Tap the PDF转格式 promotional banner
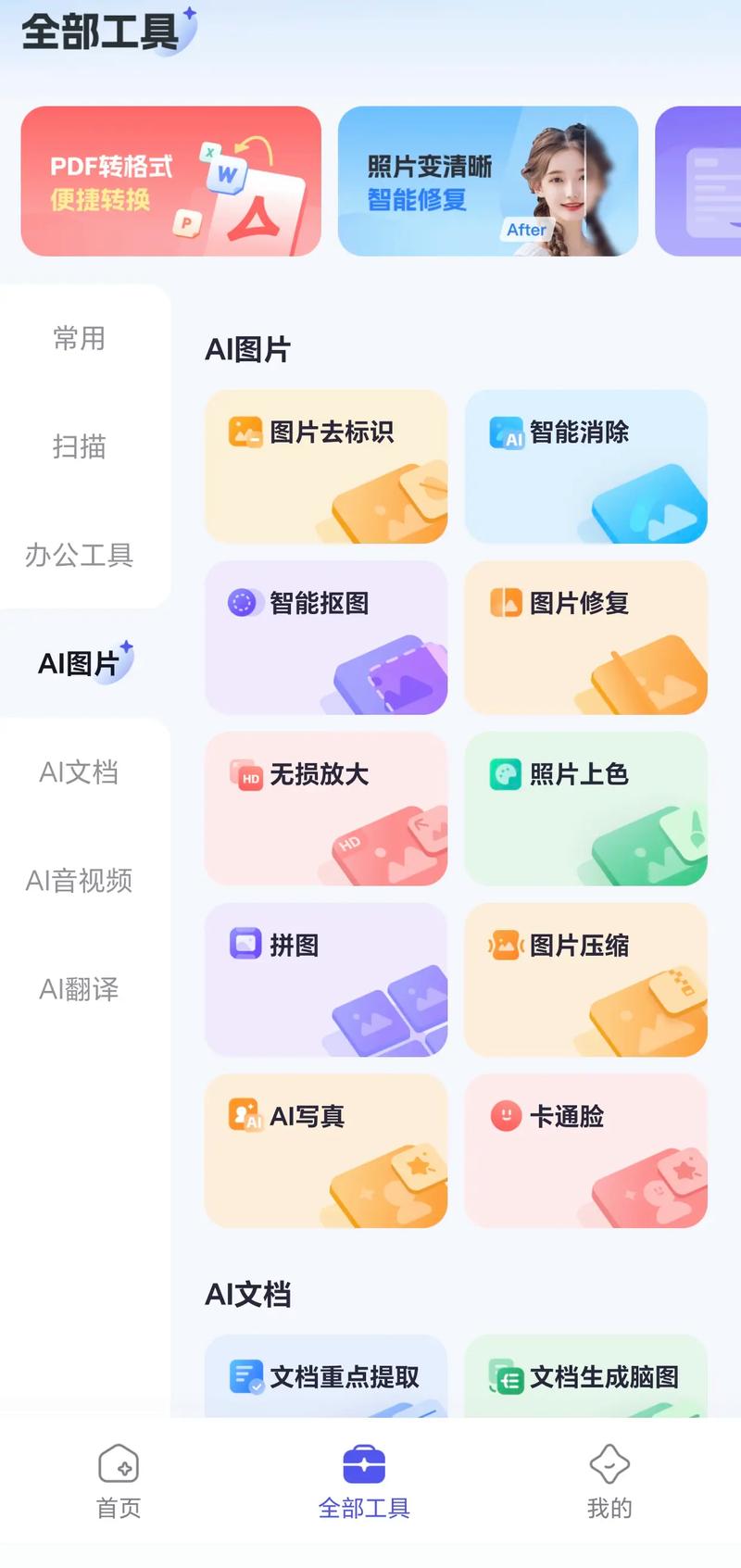 click(170, 181)
